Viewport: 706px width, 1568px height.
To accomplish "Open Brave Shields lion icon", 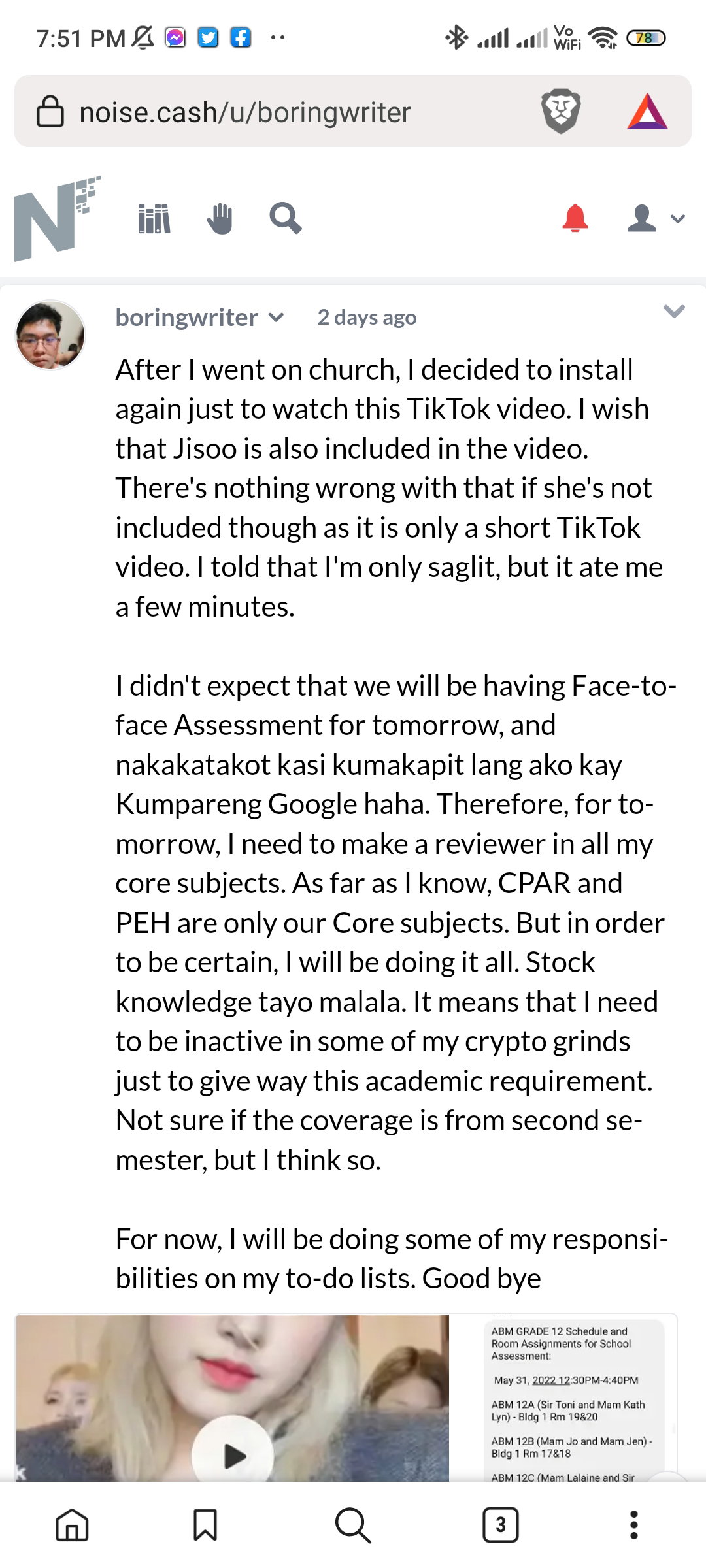I will pyautogui.click(x=561, y=111).
